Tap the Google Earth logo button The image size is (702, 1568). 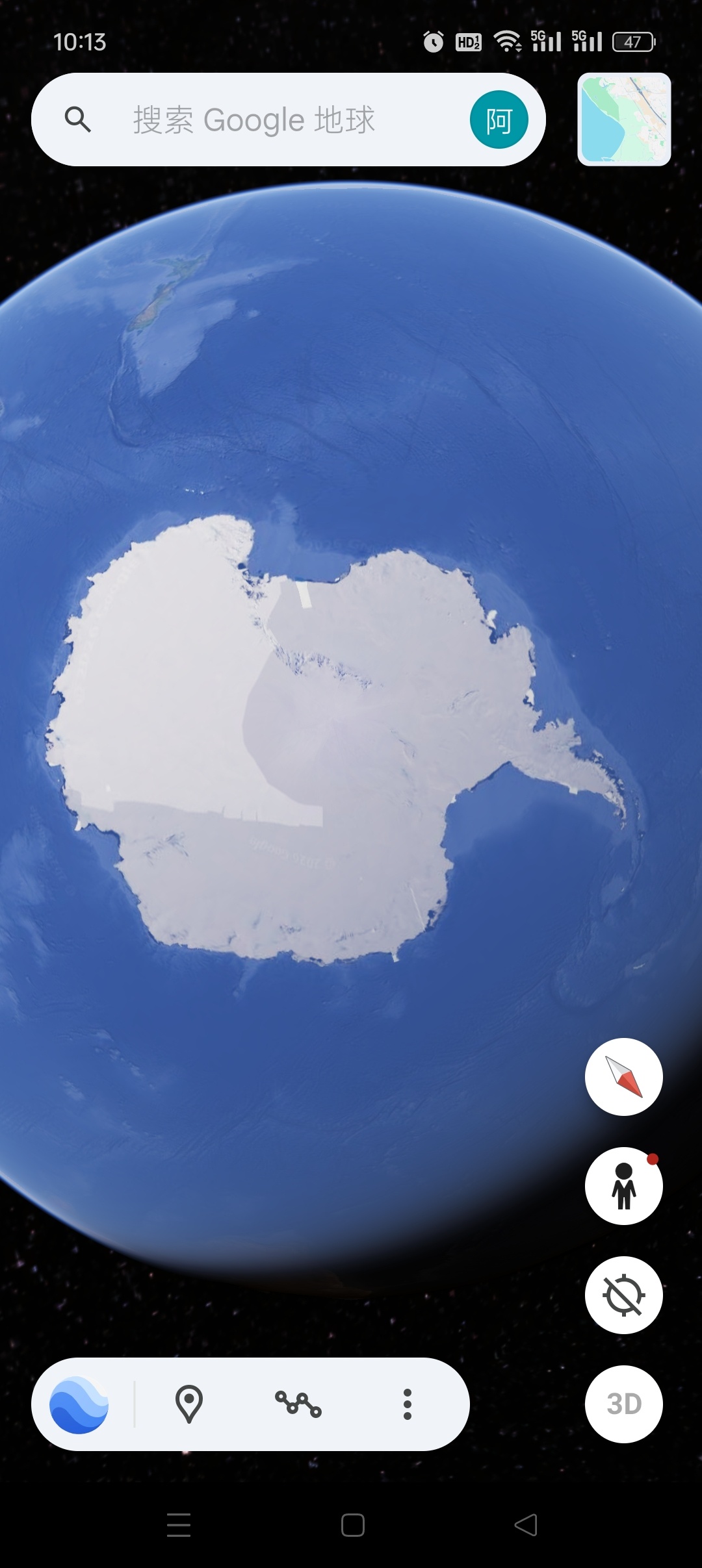pyautogui.click(x=79, y=1404)
